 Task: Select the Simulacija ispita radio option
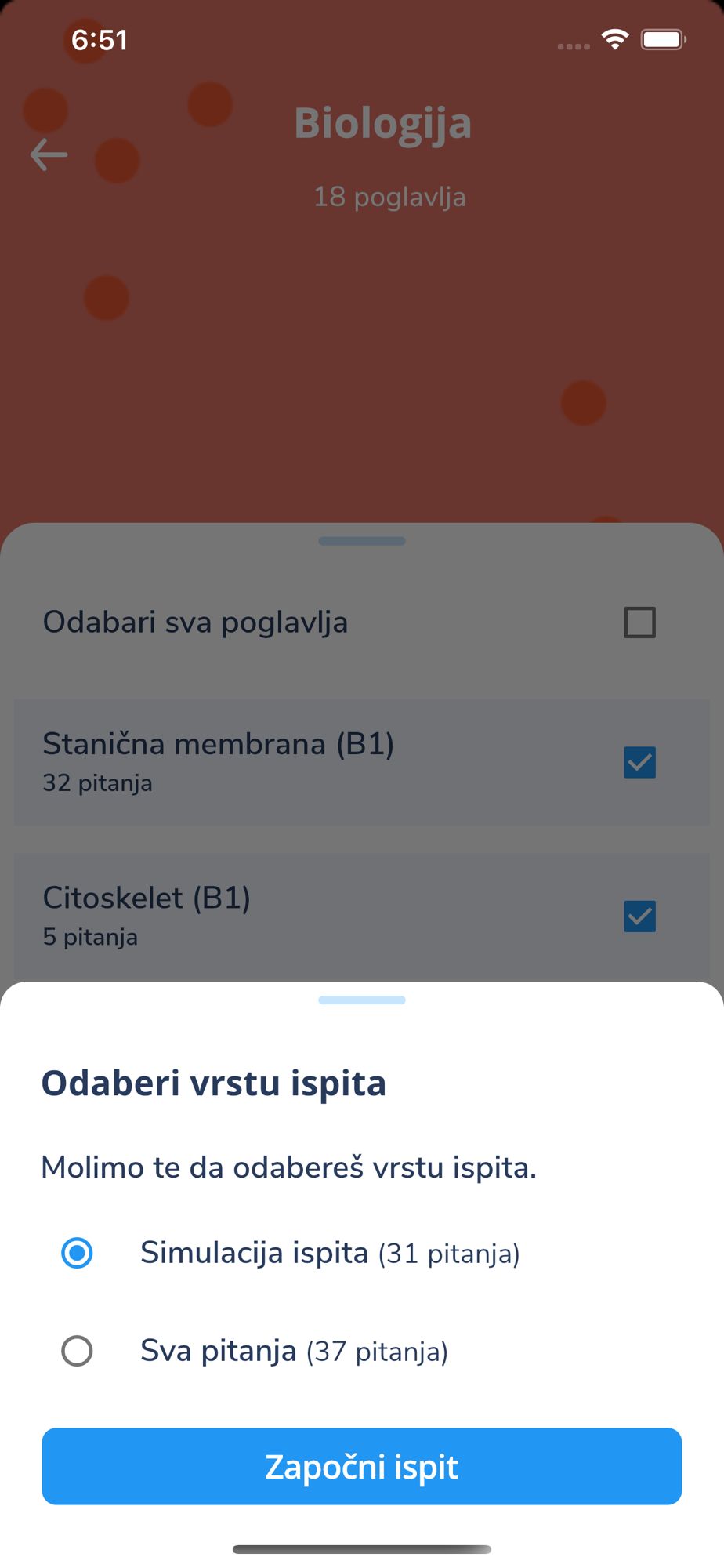click(x=77, y=1253)
